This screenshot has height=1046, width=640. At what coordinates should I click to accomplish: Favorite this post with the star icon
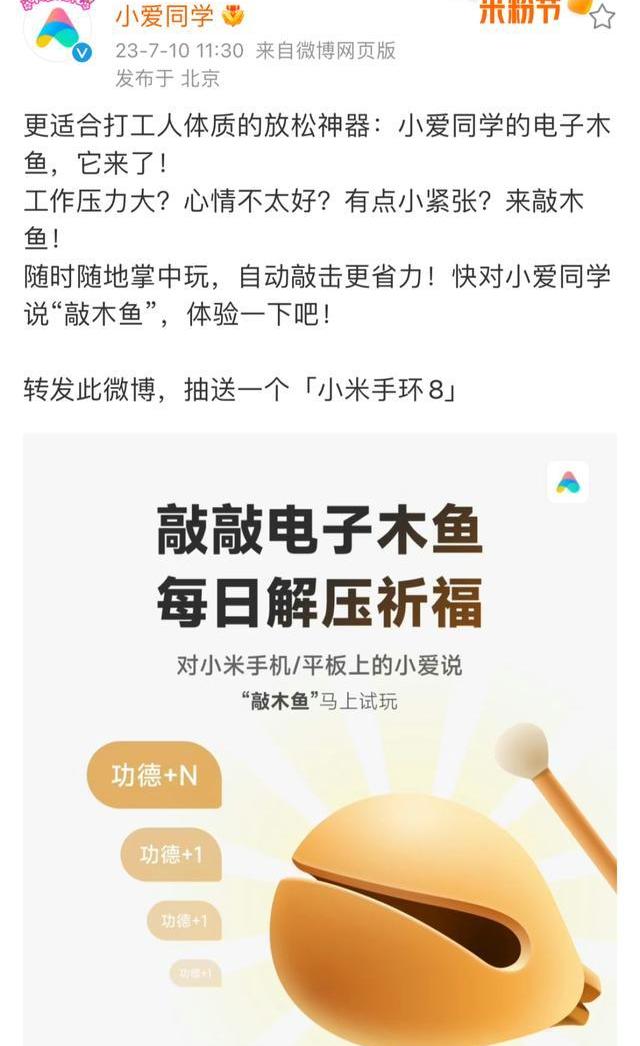601,16
